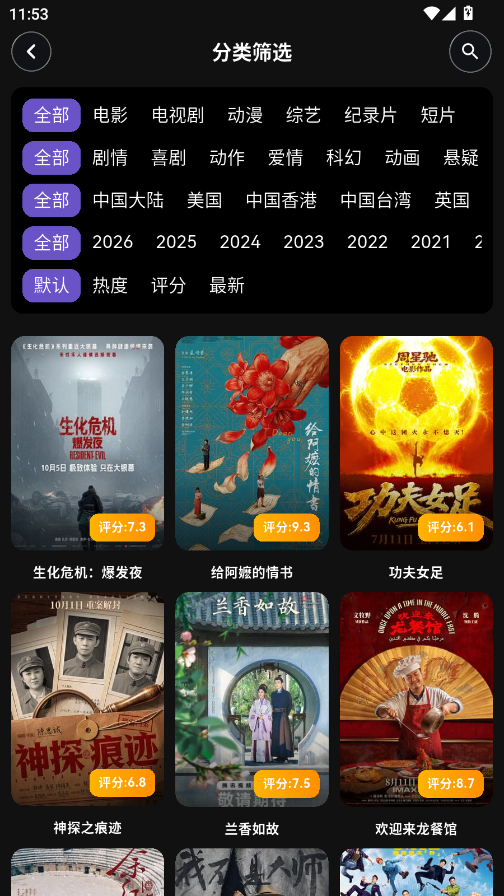504x896 pixels.
Task: Filter by region 中国大陆
Action: point(128,201)
